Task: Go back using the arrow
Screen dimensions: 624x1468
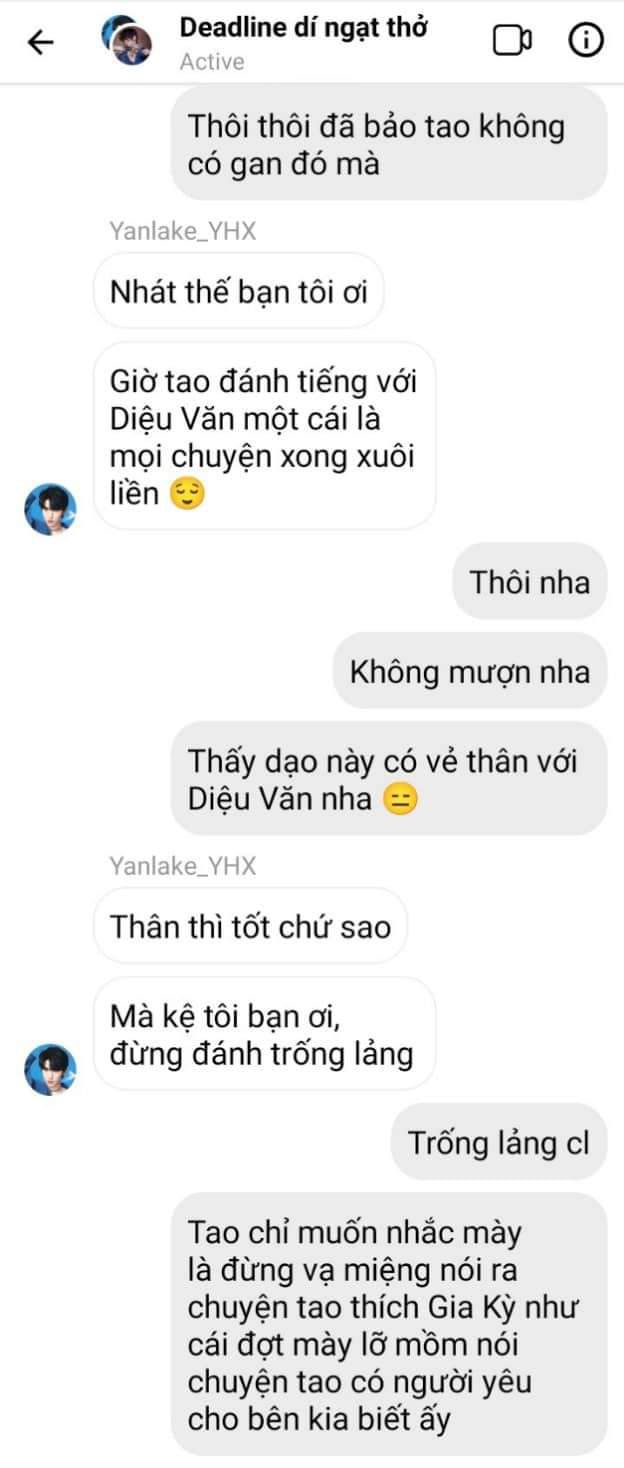Action: tap(40, 42)
